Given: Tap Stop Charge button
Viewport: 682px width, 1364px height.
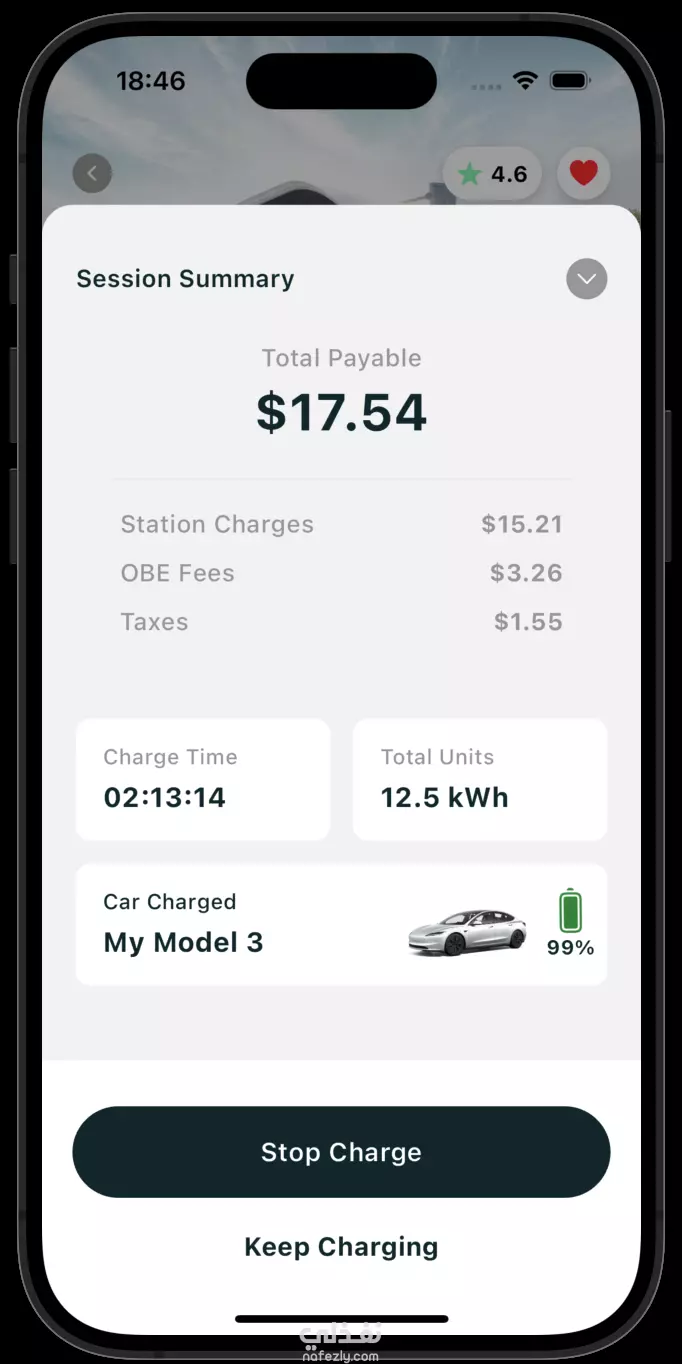Looking at the screenshot, I should [341, 1152].
